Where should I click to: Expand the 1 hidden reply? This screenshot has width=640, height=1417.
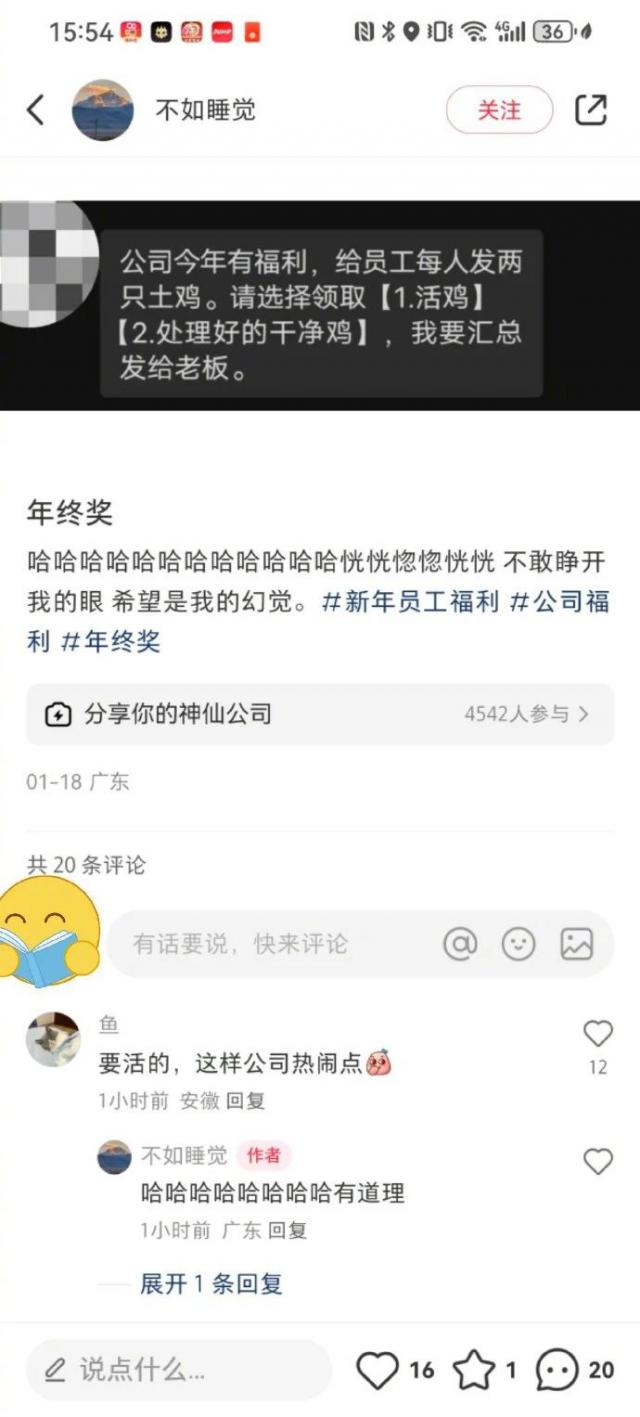[210, 1284]
